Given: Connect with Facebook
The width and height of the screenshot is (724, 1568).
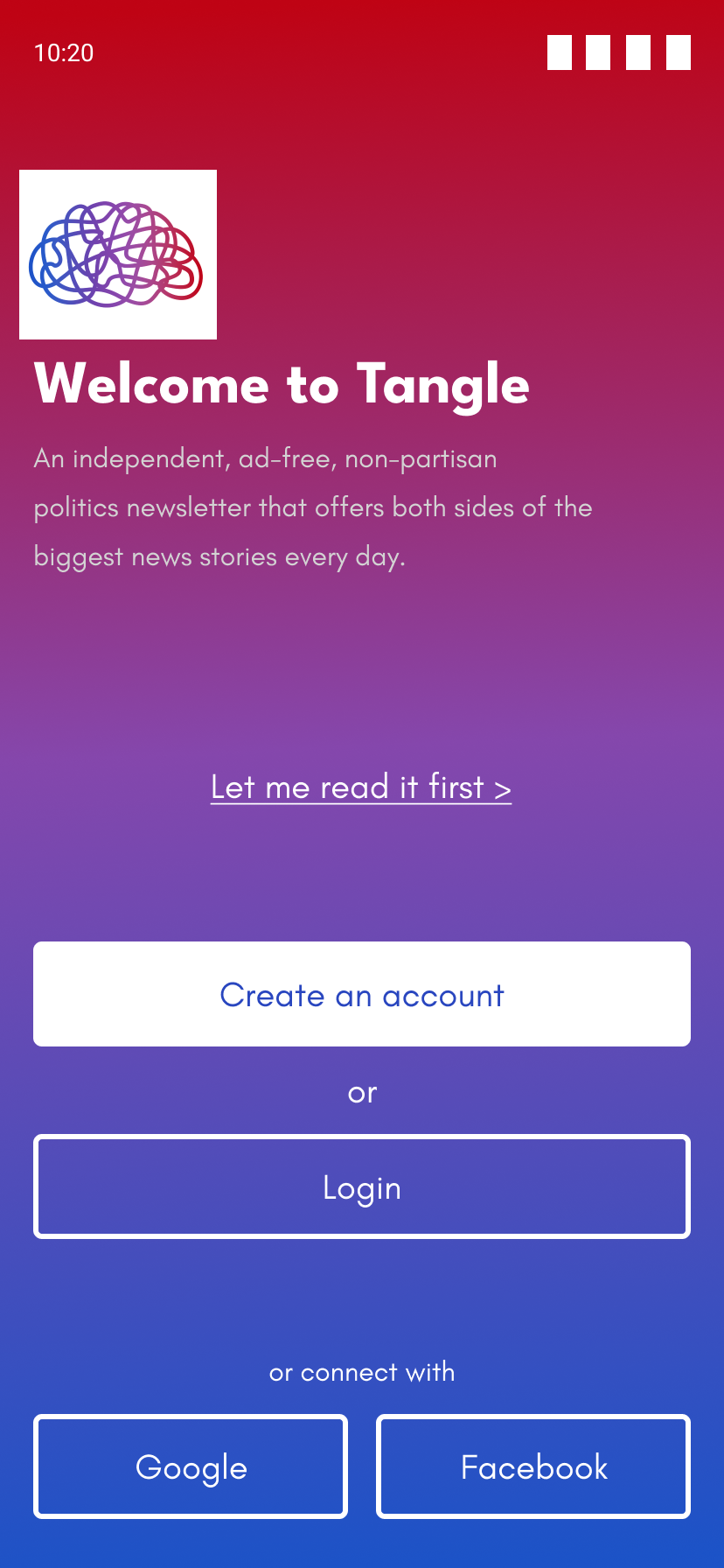Looking at the screenshot, I should 533,1466.
